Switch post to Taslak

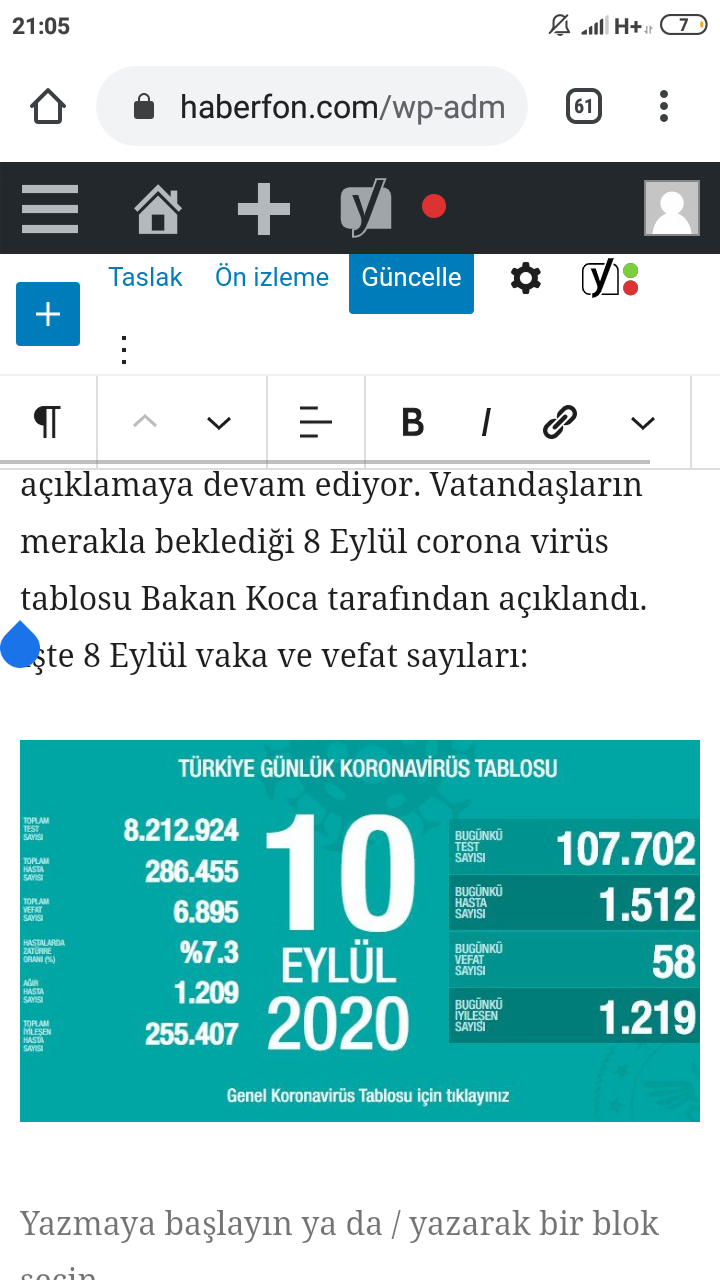point(145,277)
